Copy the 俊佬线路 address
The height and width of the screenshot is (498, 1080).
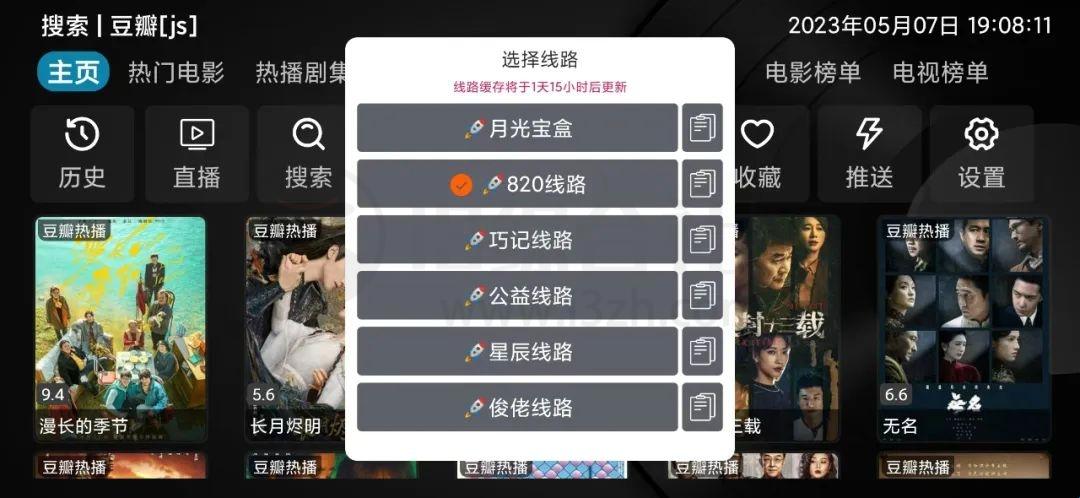703,408
